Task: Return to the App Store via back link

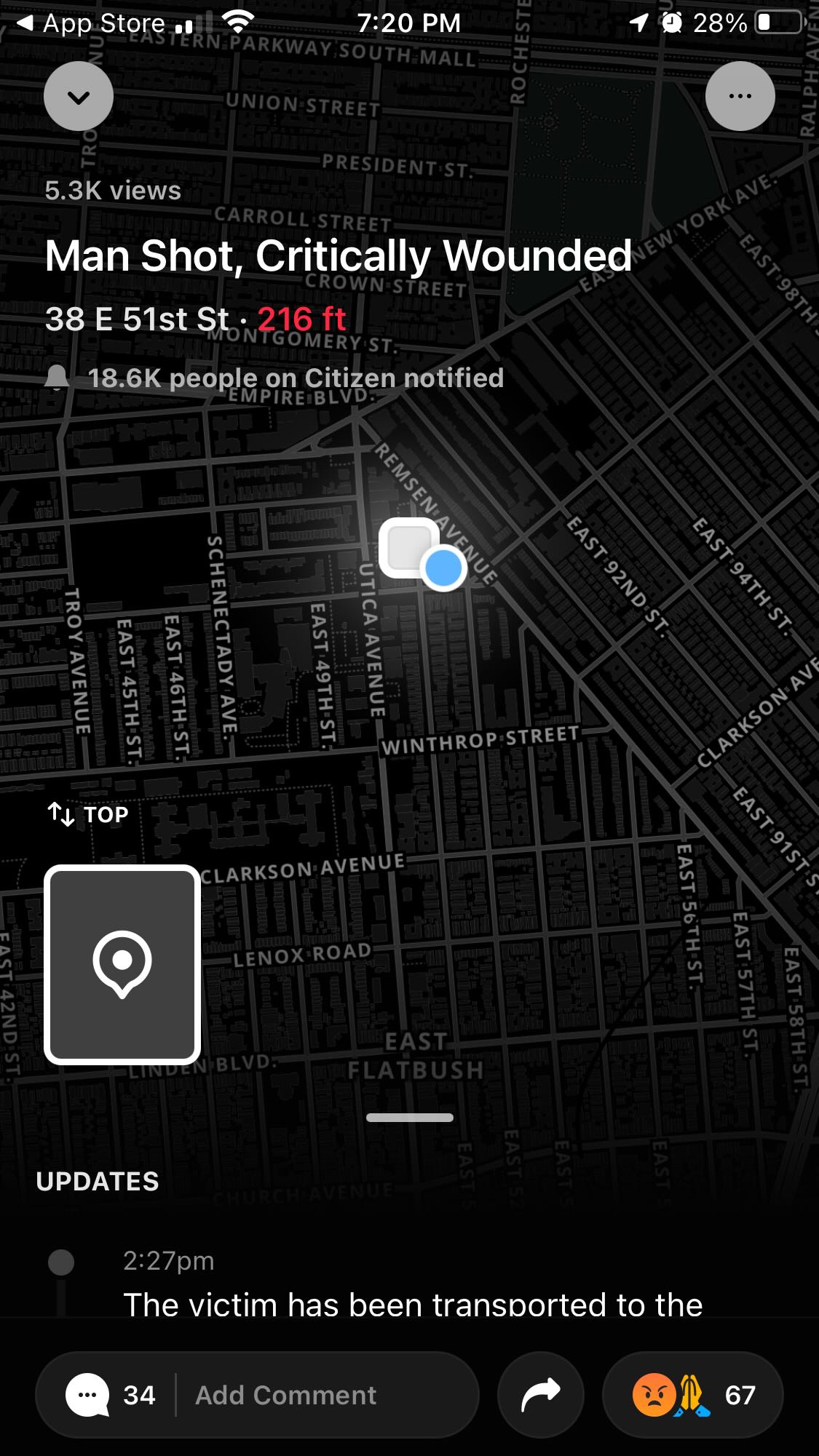Action: (91, 23)
